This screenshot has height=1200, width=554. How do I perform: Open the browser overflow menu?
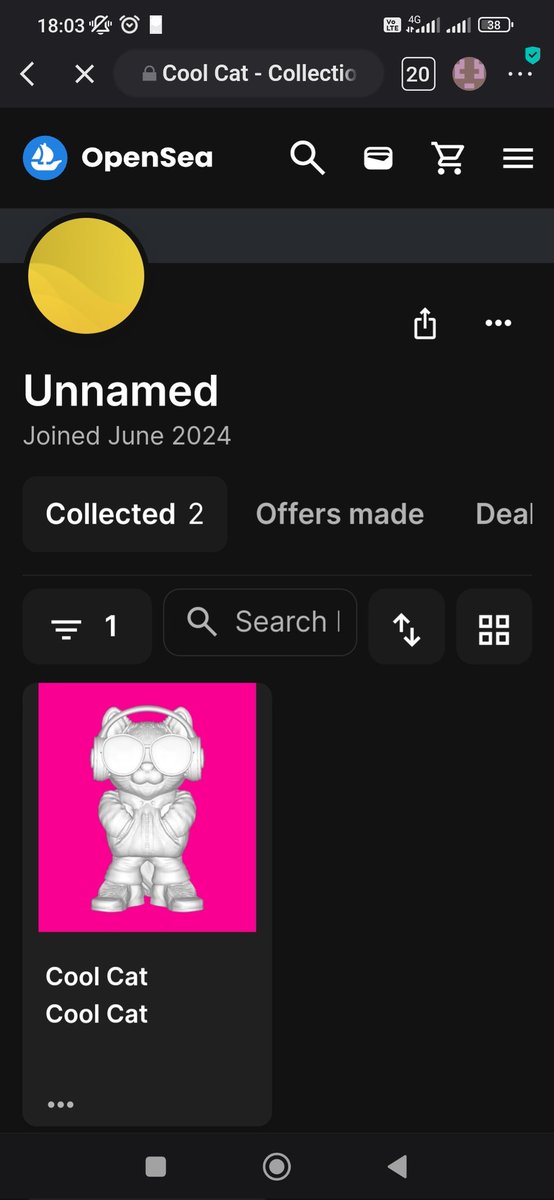[x=520, y=74]
